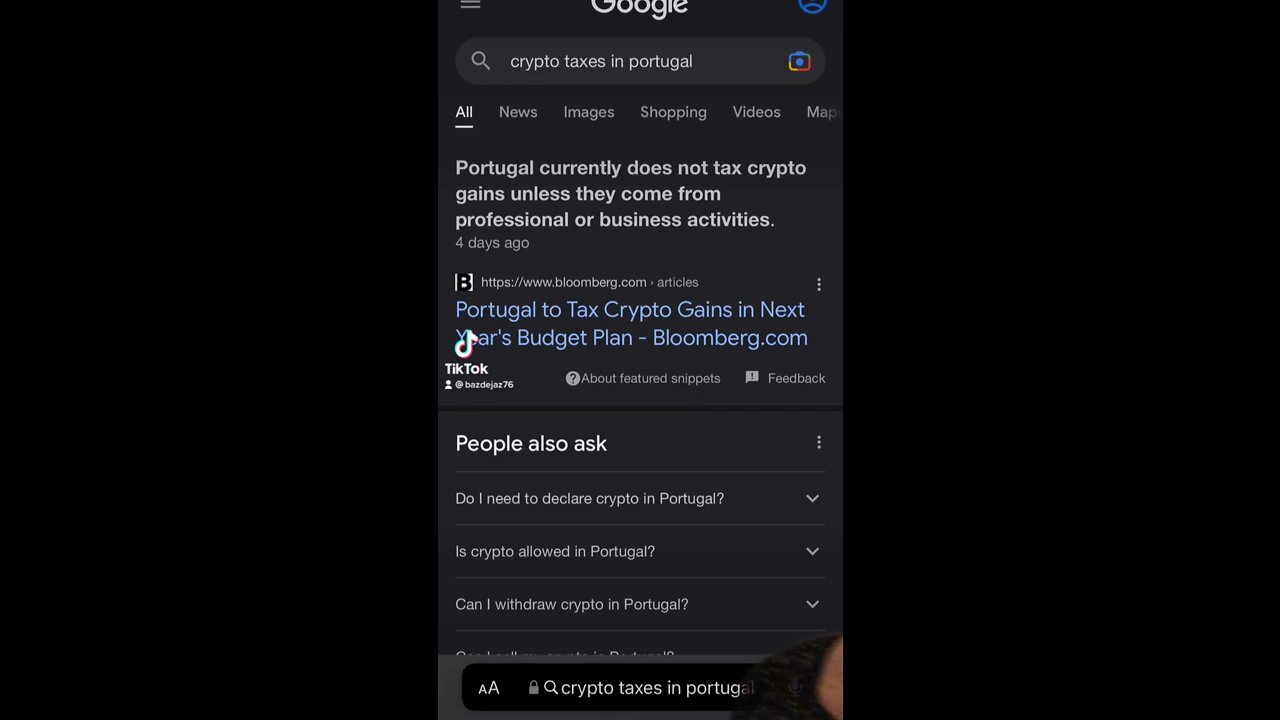Image resolution: width=1280 pixels, height=720 pixels.
Task: Open About featured snippets
Action: coord(642,378)
